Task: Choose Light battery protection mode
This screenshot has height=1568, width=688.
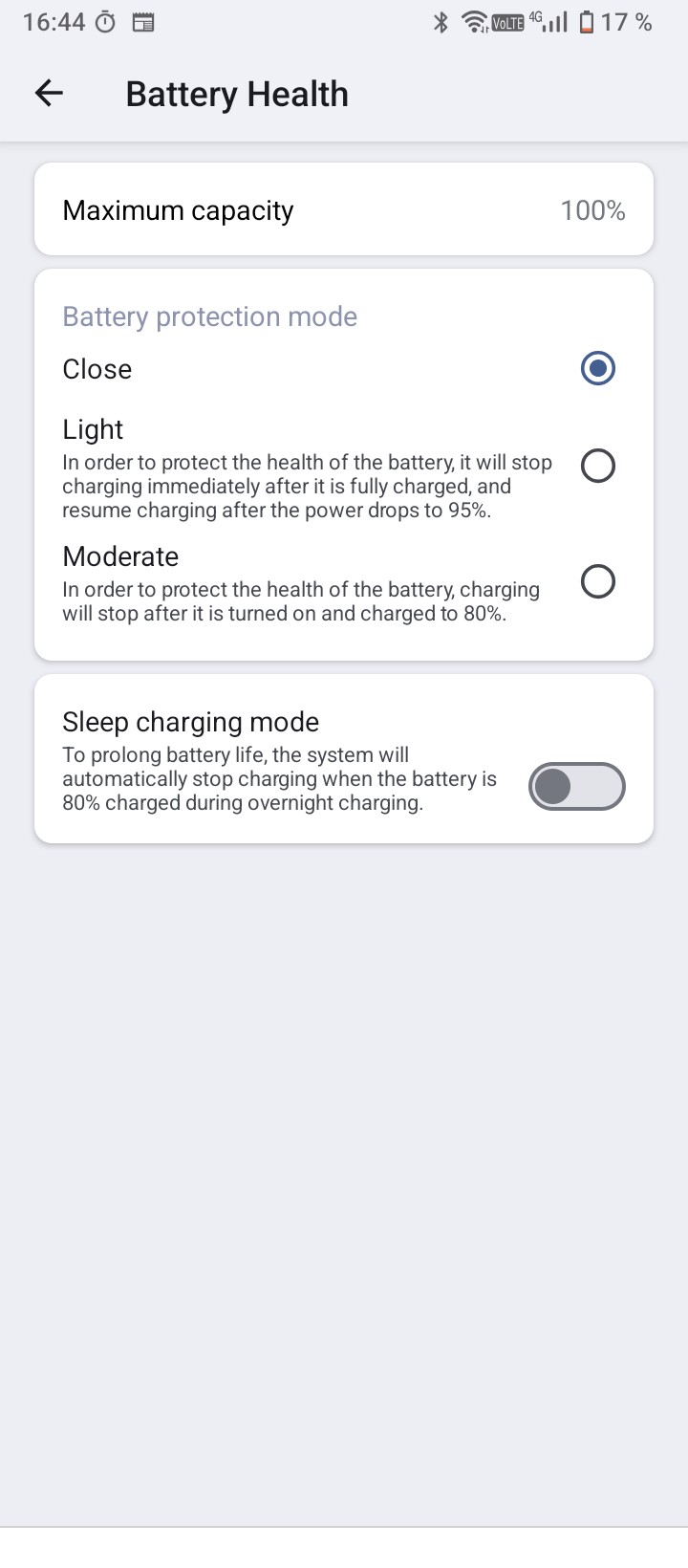Action: pos(597,467)
